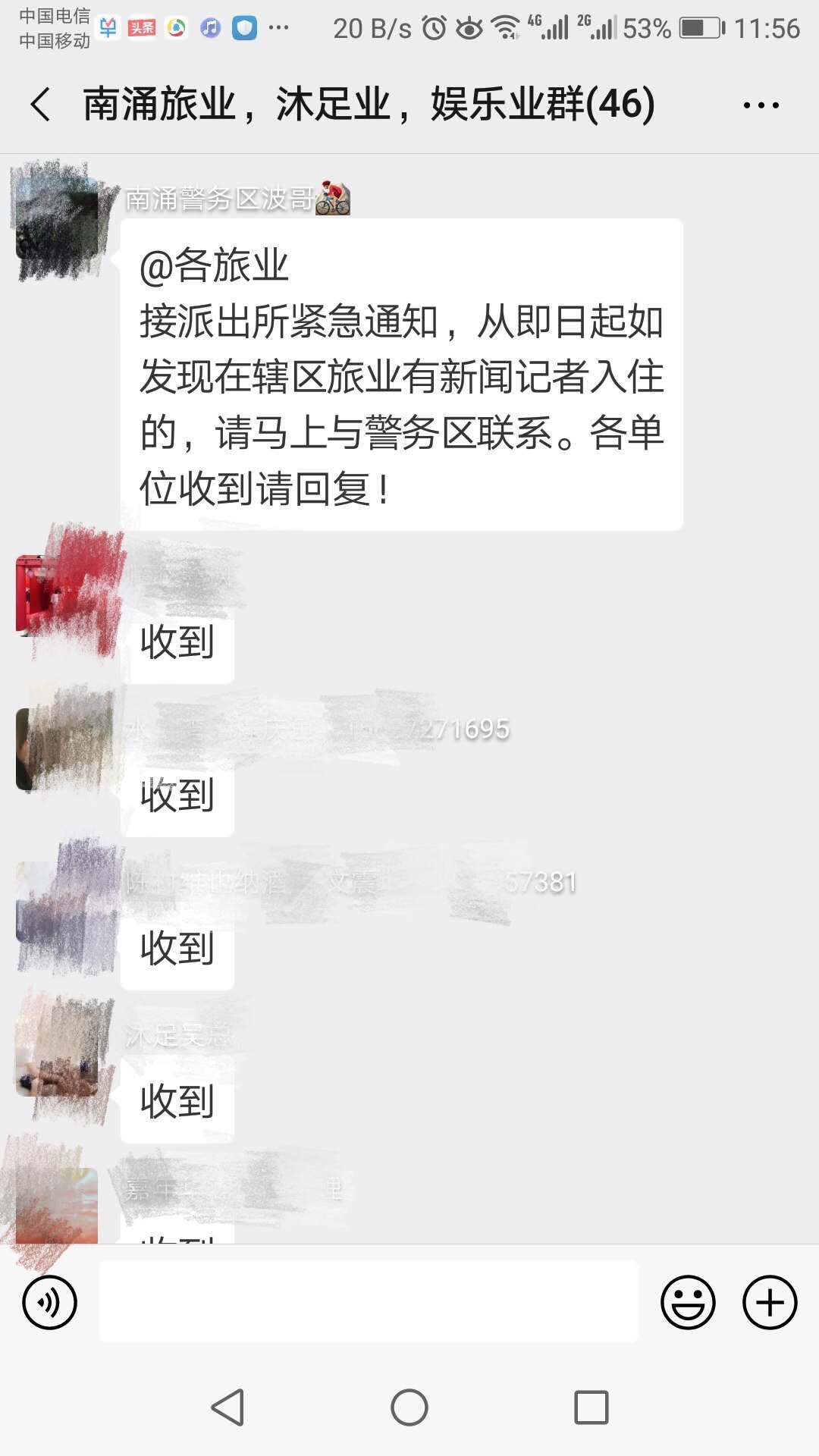Open the emoji picker
Screen dimensions: 819x1456
[x=688, y=1303]
